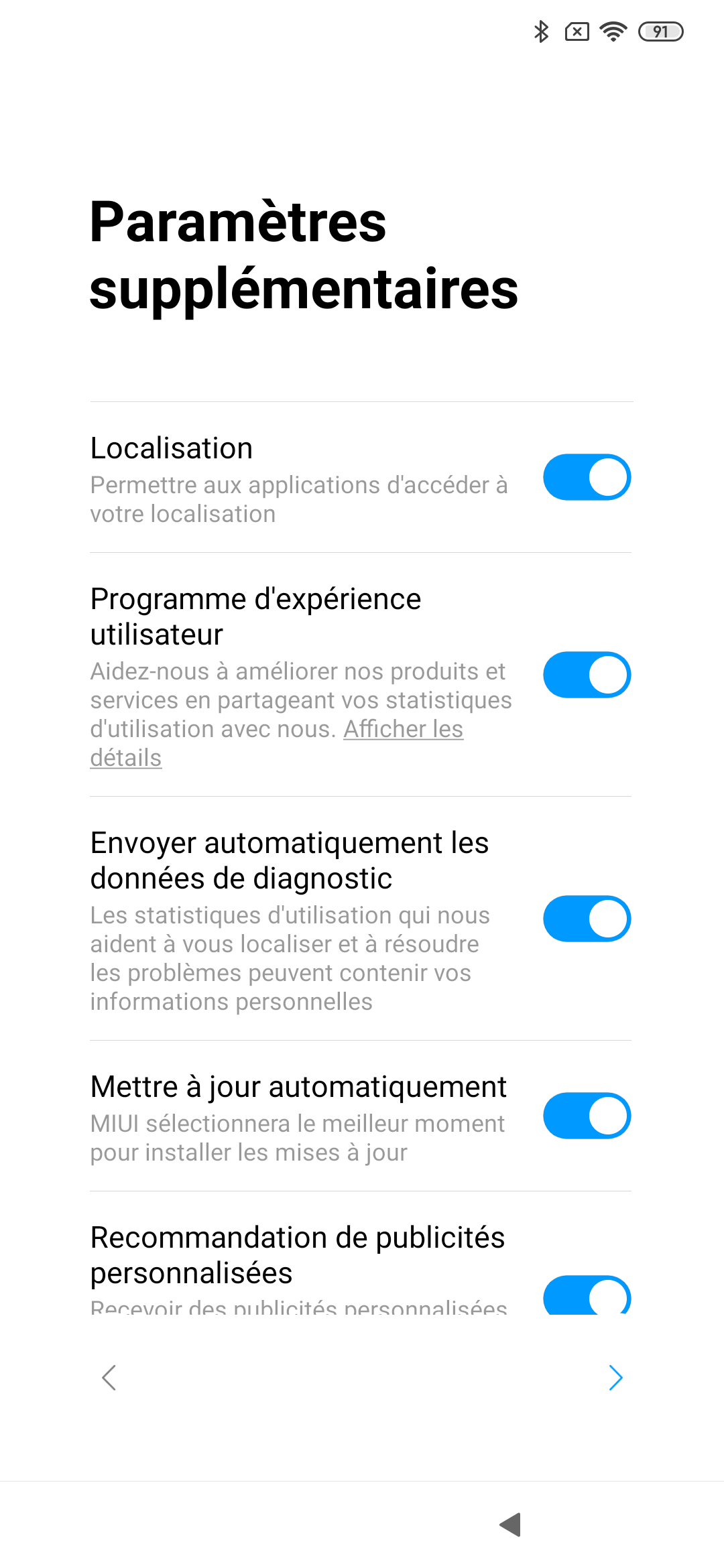Disable Mettre à jour automatiquement
This screenshot has height=1568, width=724.
pyautogui.click(x=587, y=1116)
